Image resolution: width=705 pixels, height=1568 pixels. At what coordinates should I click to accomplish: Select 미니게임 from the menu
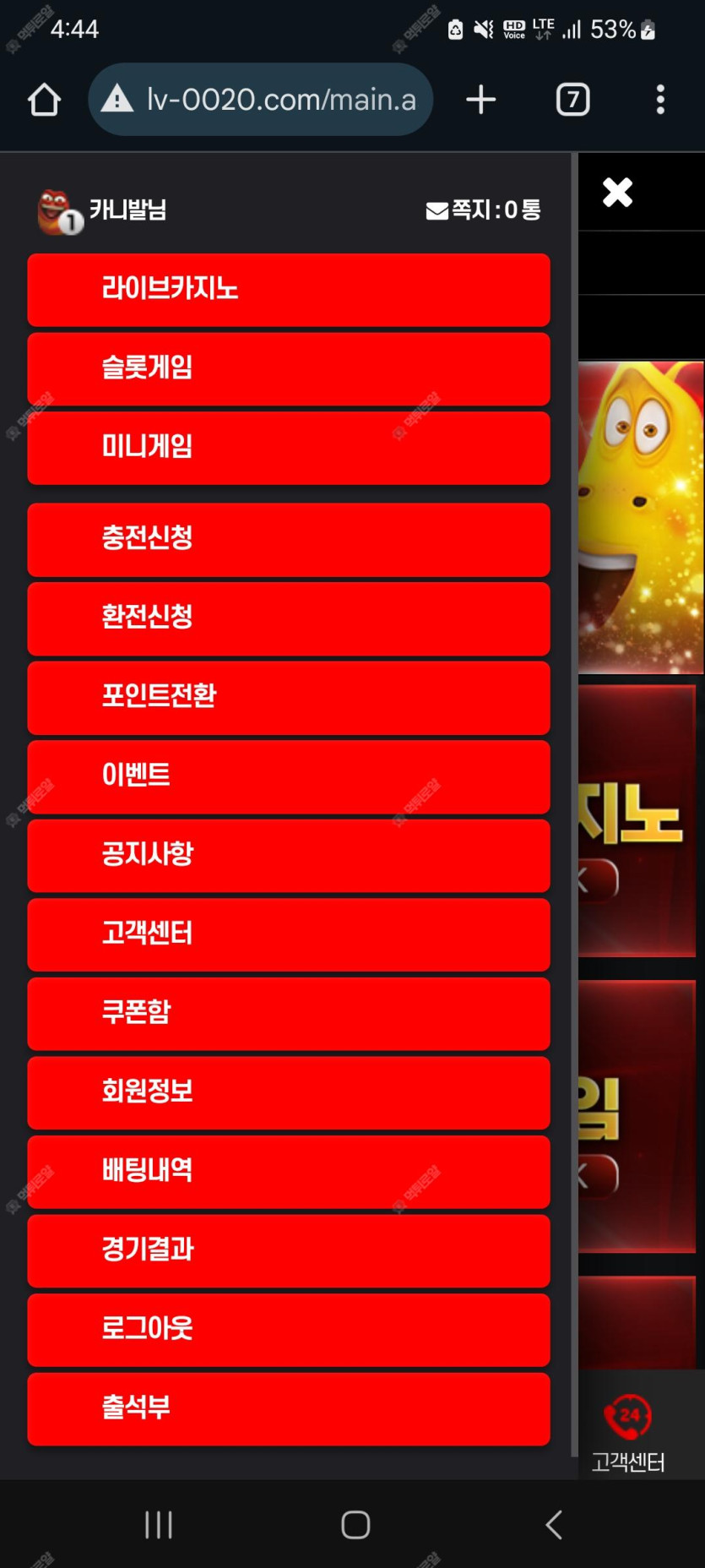[288, 447]
